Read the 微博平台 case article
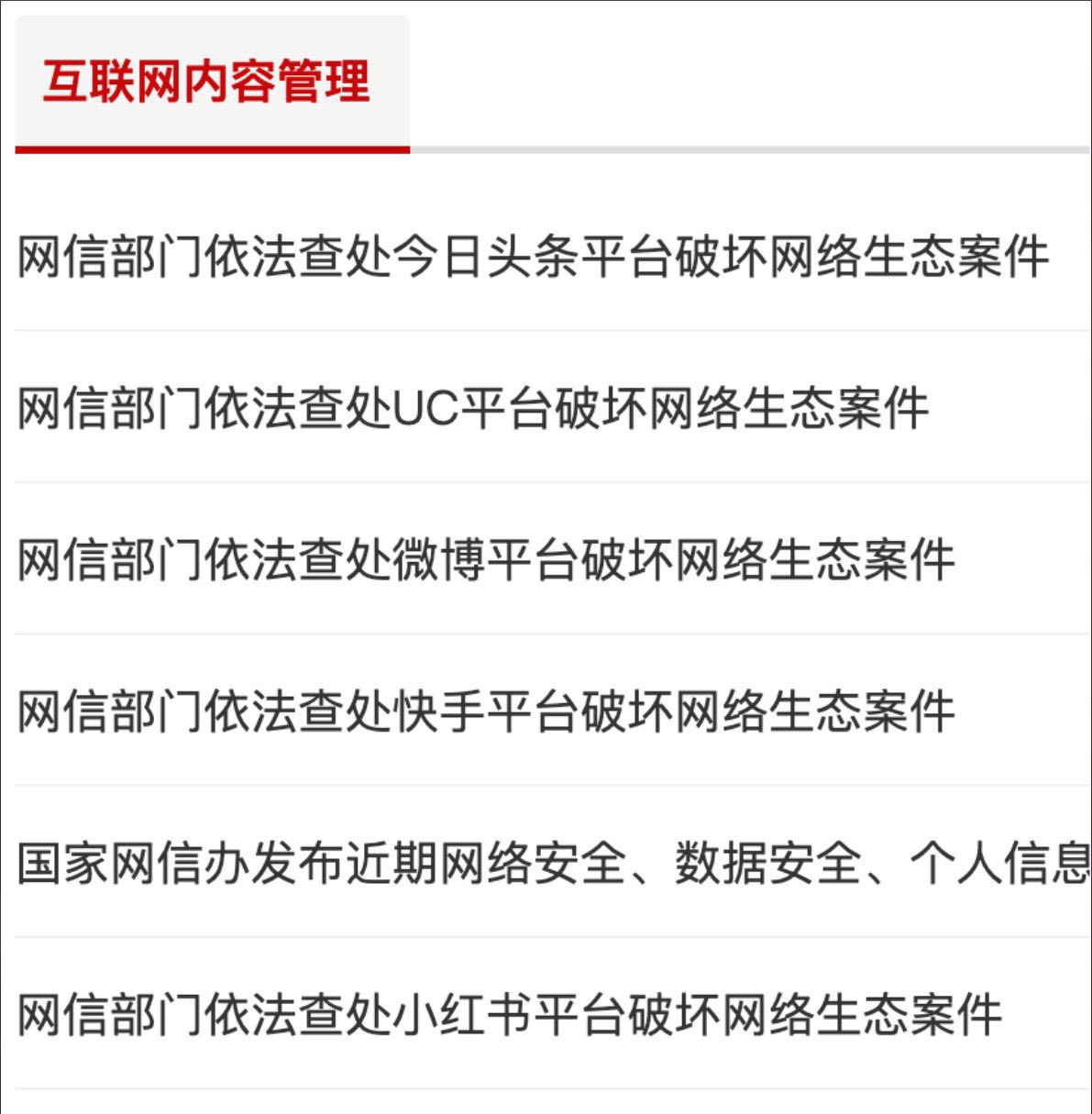The image size is (1092, 1114). 486,560
